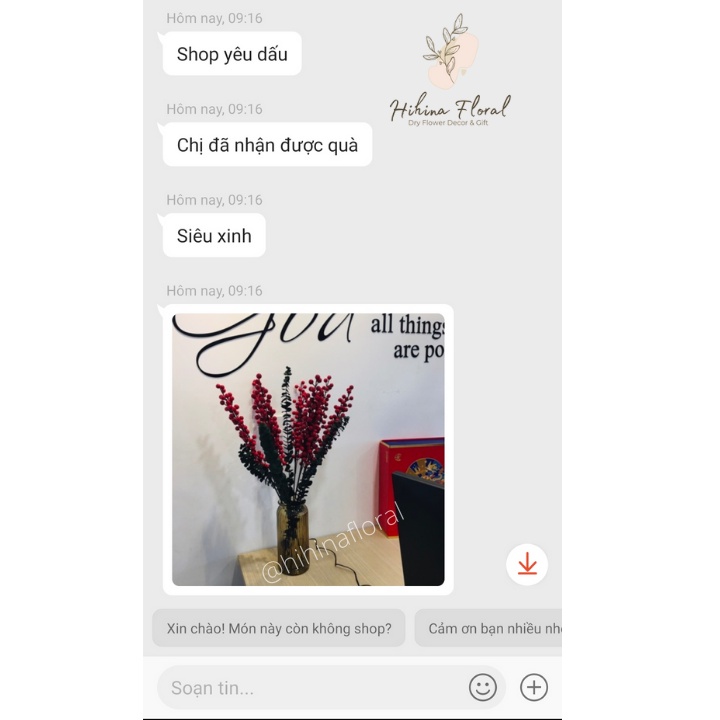Open the emoji picker
The width and height of the screenshot is (720, 720).
[483, 687]
